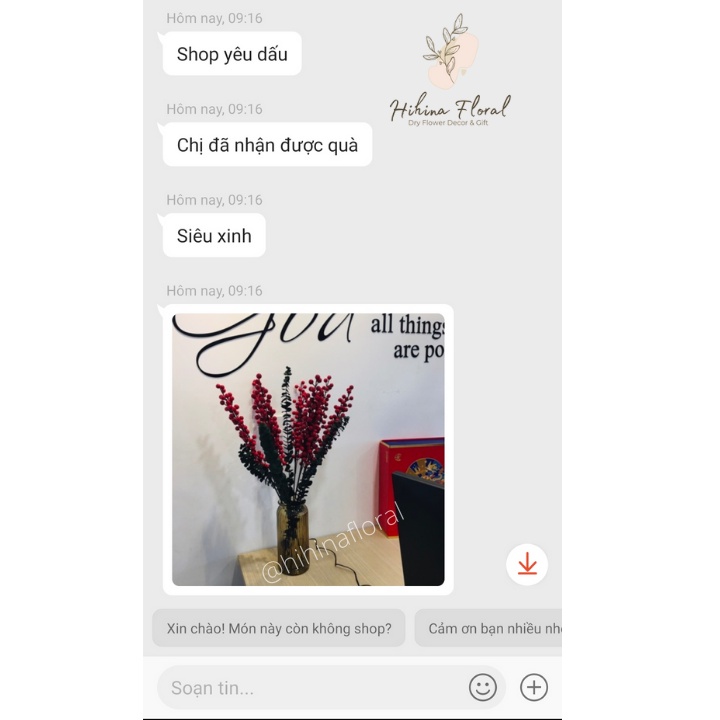Open the emoji picker
The width and height of the screenshot is (720, 720).
[483, 687]
